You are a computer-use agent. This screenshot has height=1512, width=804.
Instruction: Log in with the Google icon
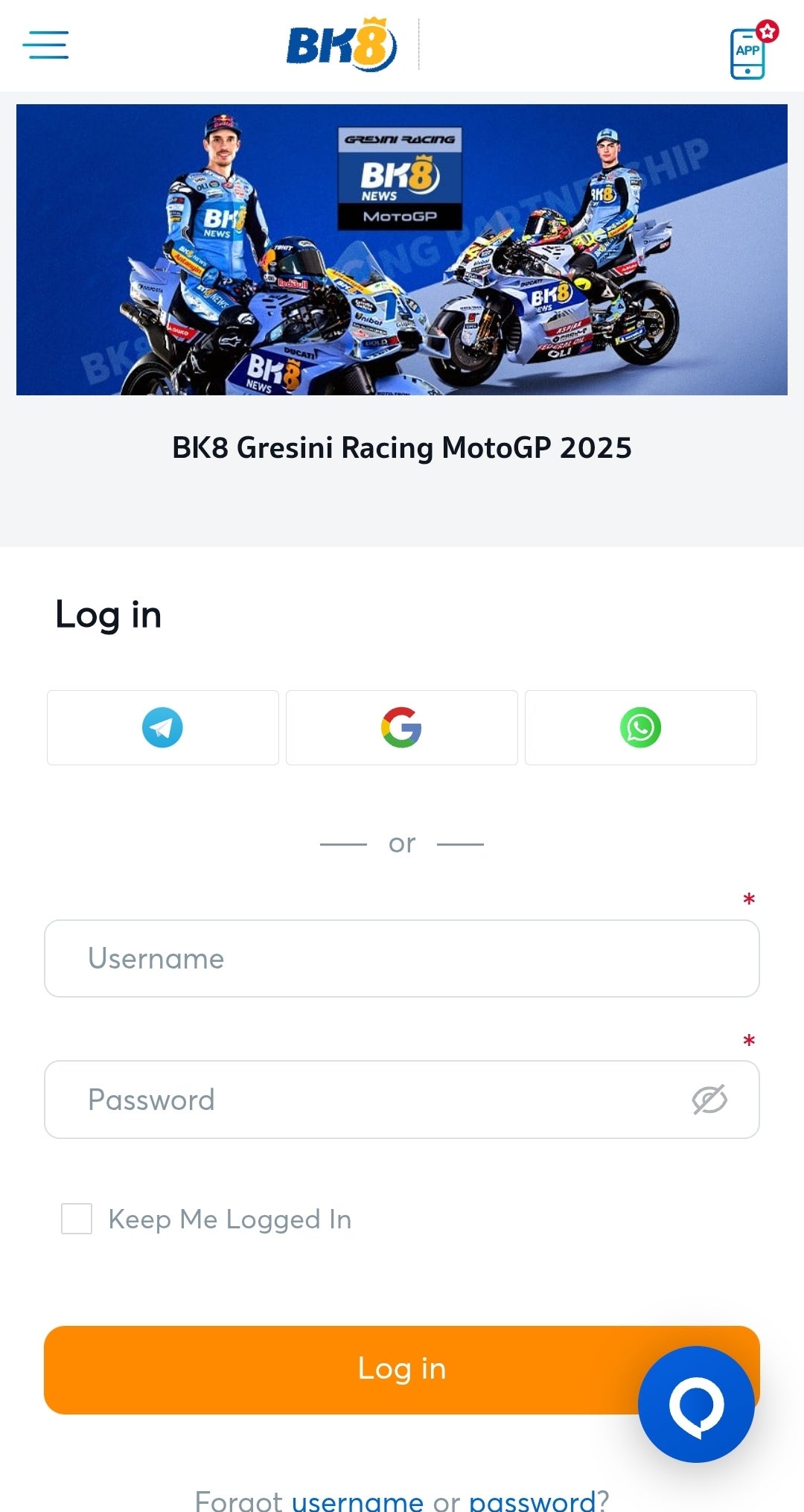401,727
